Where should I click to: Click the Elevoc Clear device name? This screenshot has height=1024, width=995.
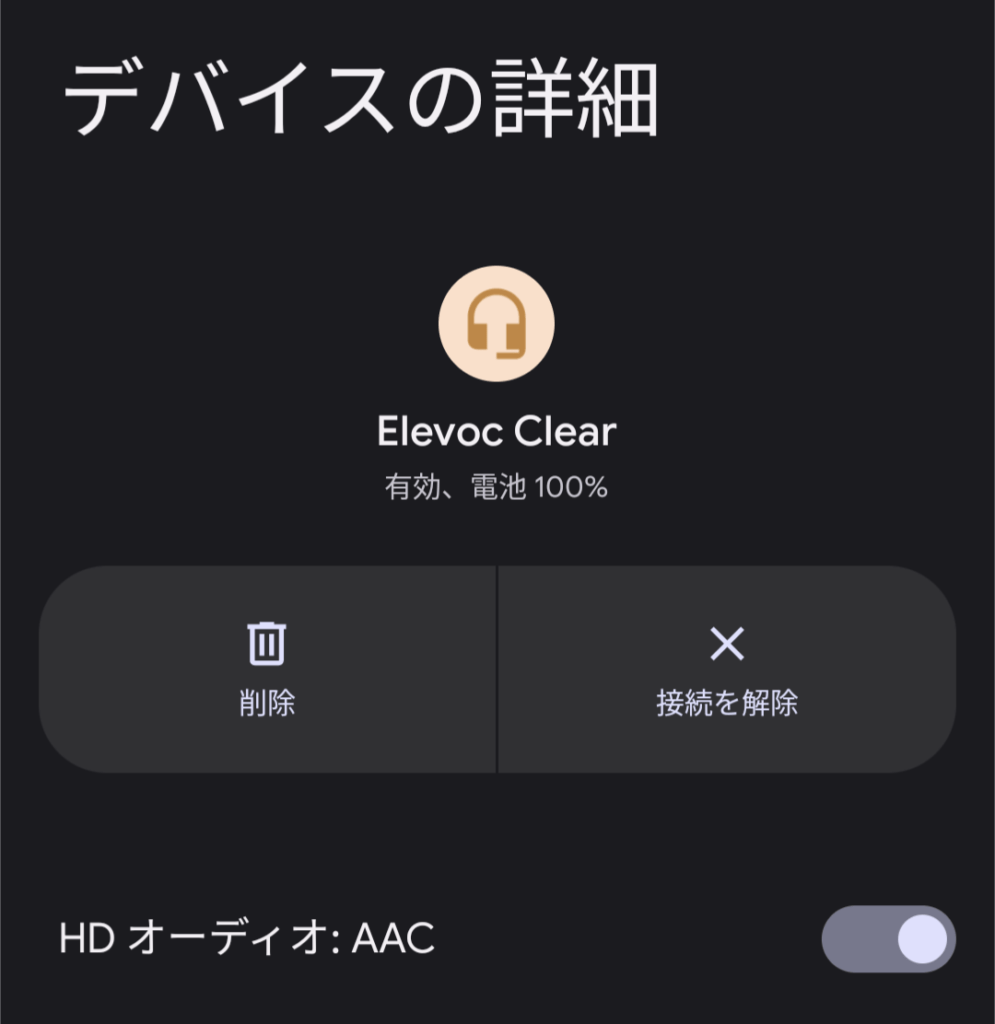[x=497, y=432]
